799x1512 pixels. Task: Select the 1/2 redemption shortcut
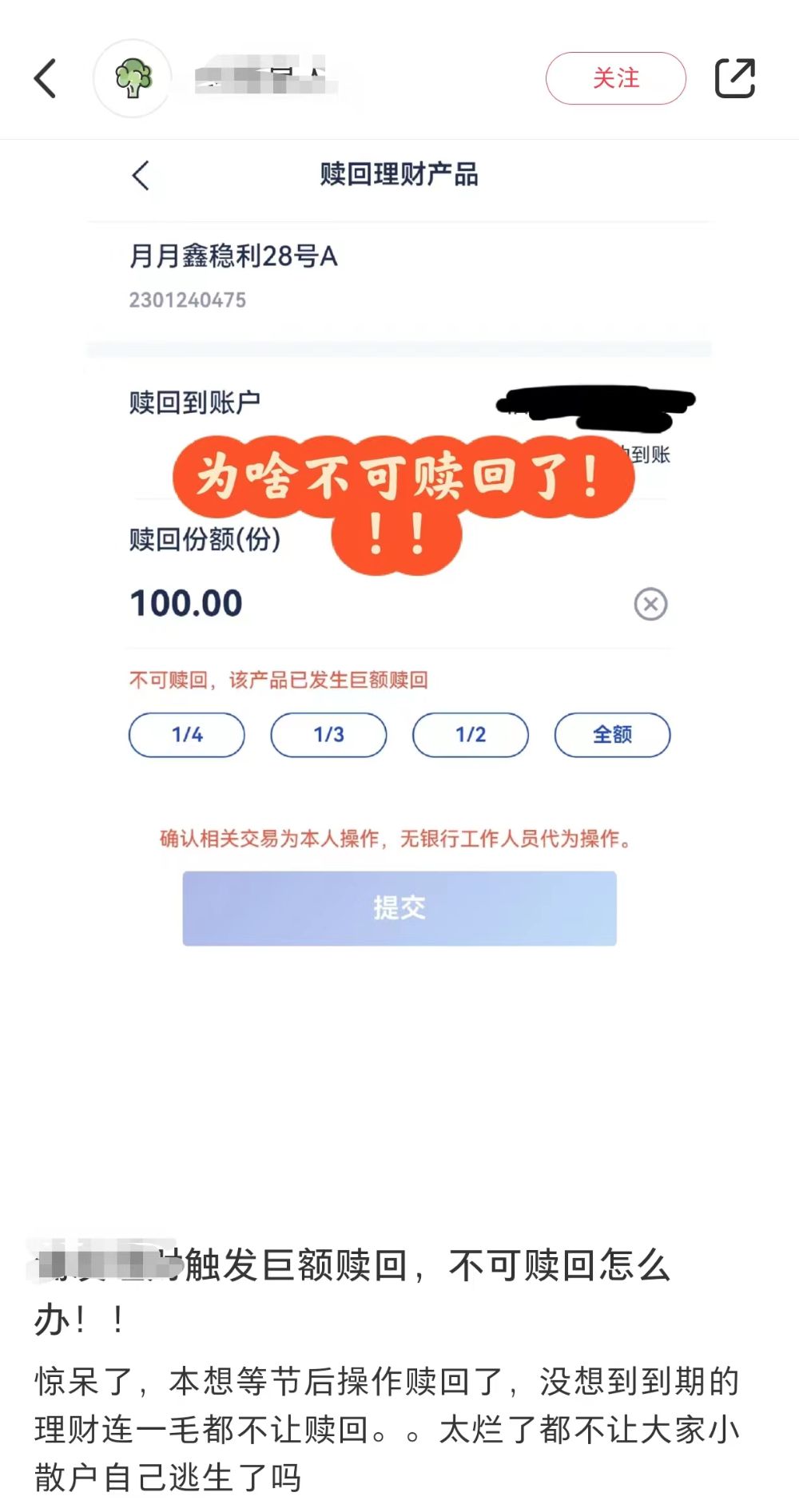pyautogui.click(x=471, y=735)
